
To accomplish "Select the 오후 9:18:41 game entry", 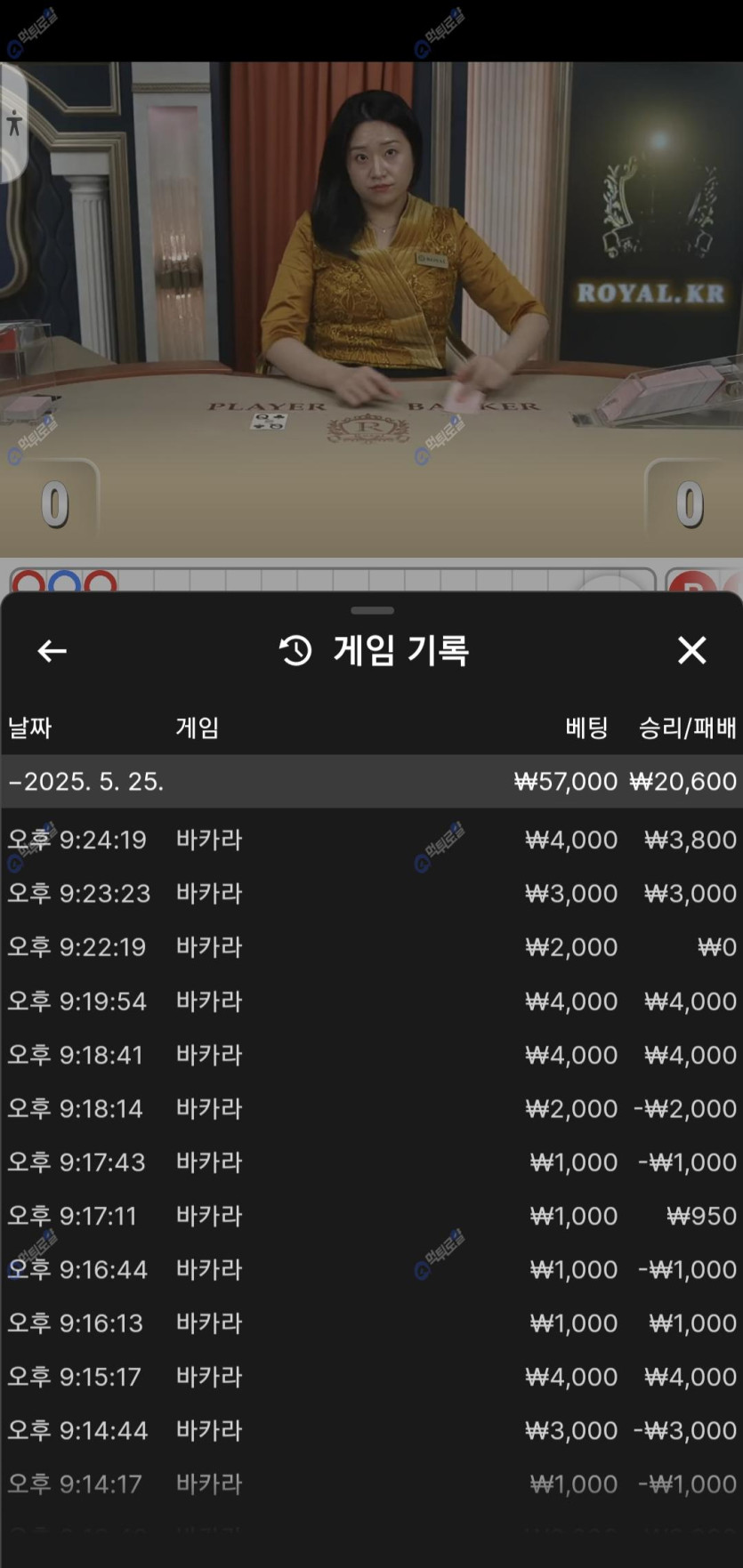I will coord(371,1055).
